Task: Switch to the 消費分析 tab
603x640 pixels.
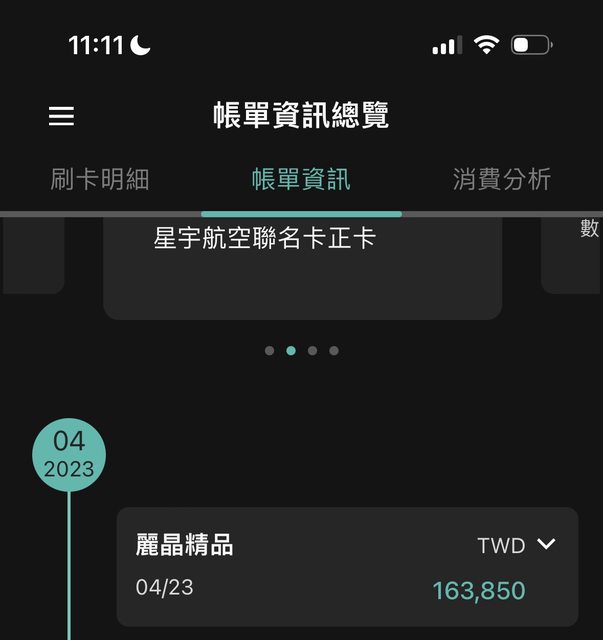Action: pos(501,180)
